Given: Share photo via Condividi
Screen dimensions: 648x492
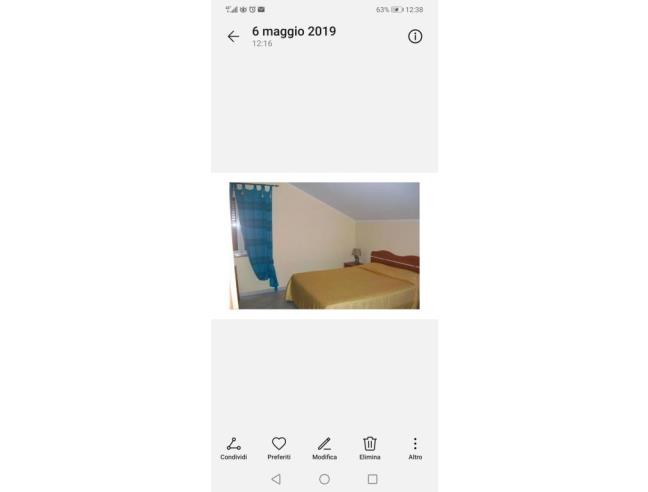Looking at the screenshot, I should (233, 447).
